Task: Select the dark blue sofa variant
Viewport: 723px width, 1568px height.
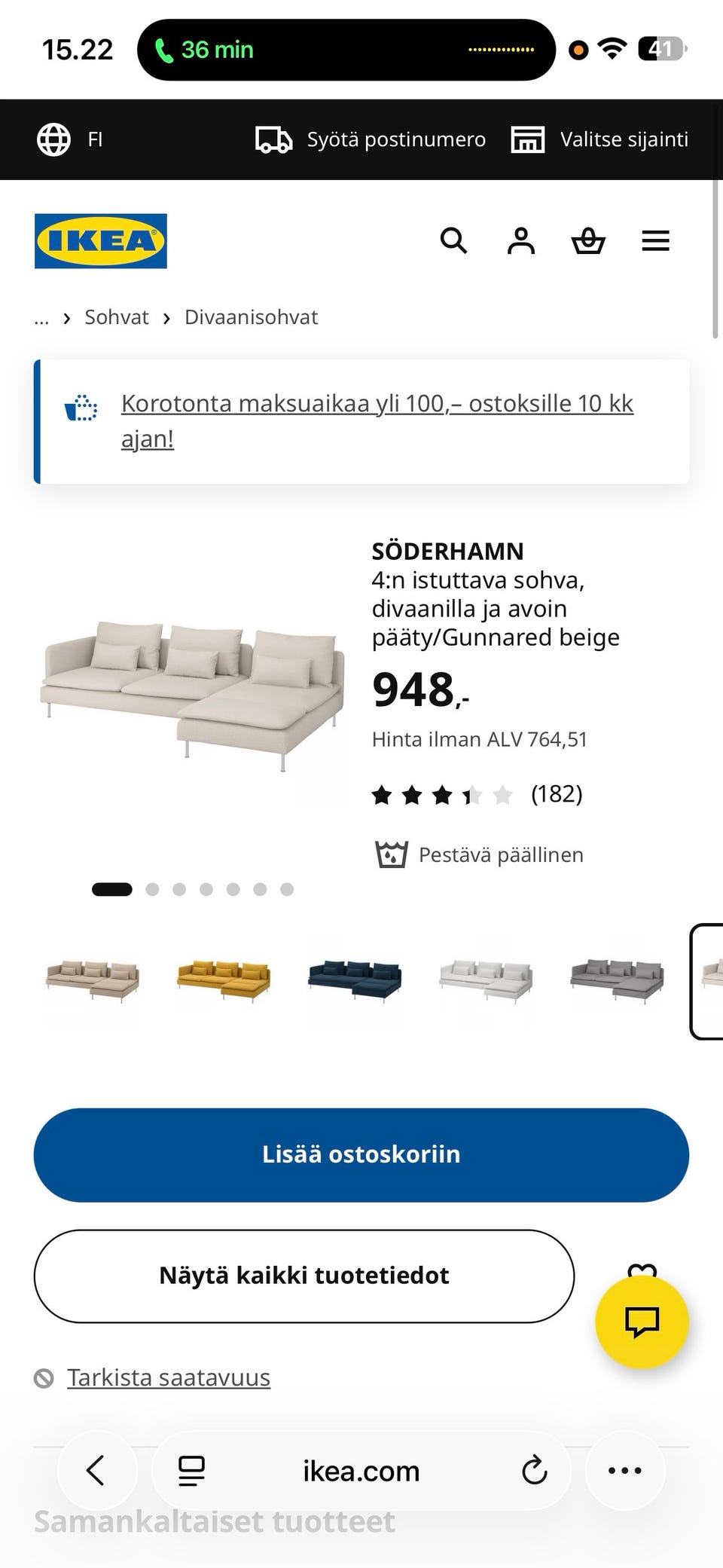Action: click(x=355, y=980)
